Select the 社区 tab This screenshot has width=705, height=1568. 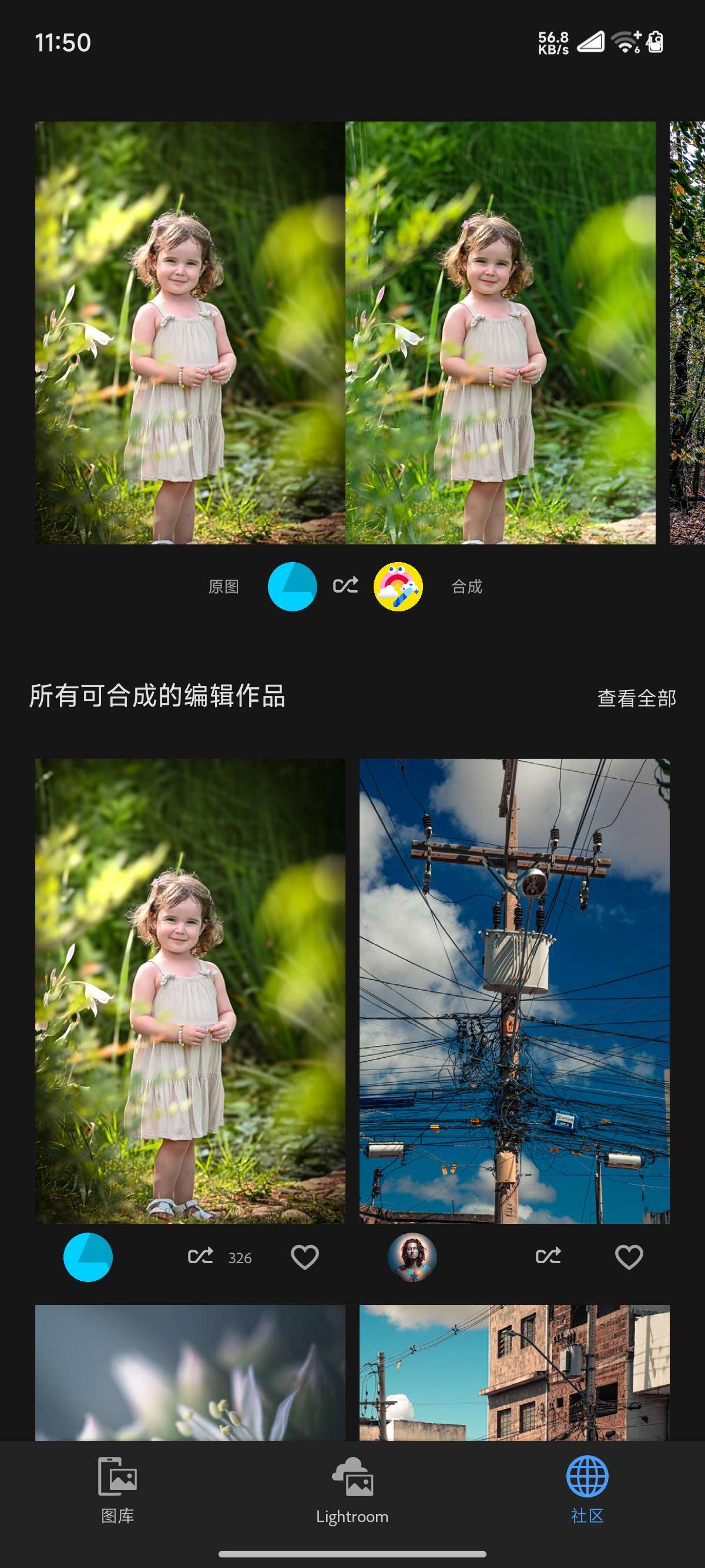tap(587, 1489)
